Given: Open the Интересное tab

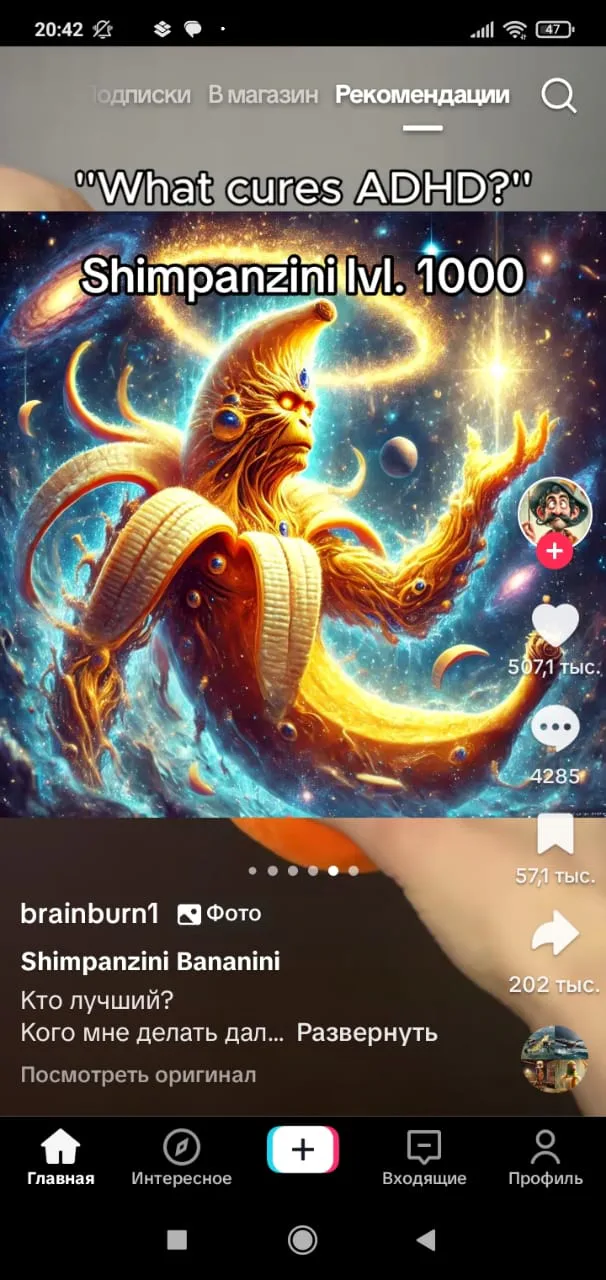Looking at the screenshot, I should tap(182, 1158).
